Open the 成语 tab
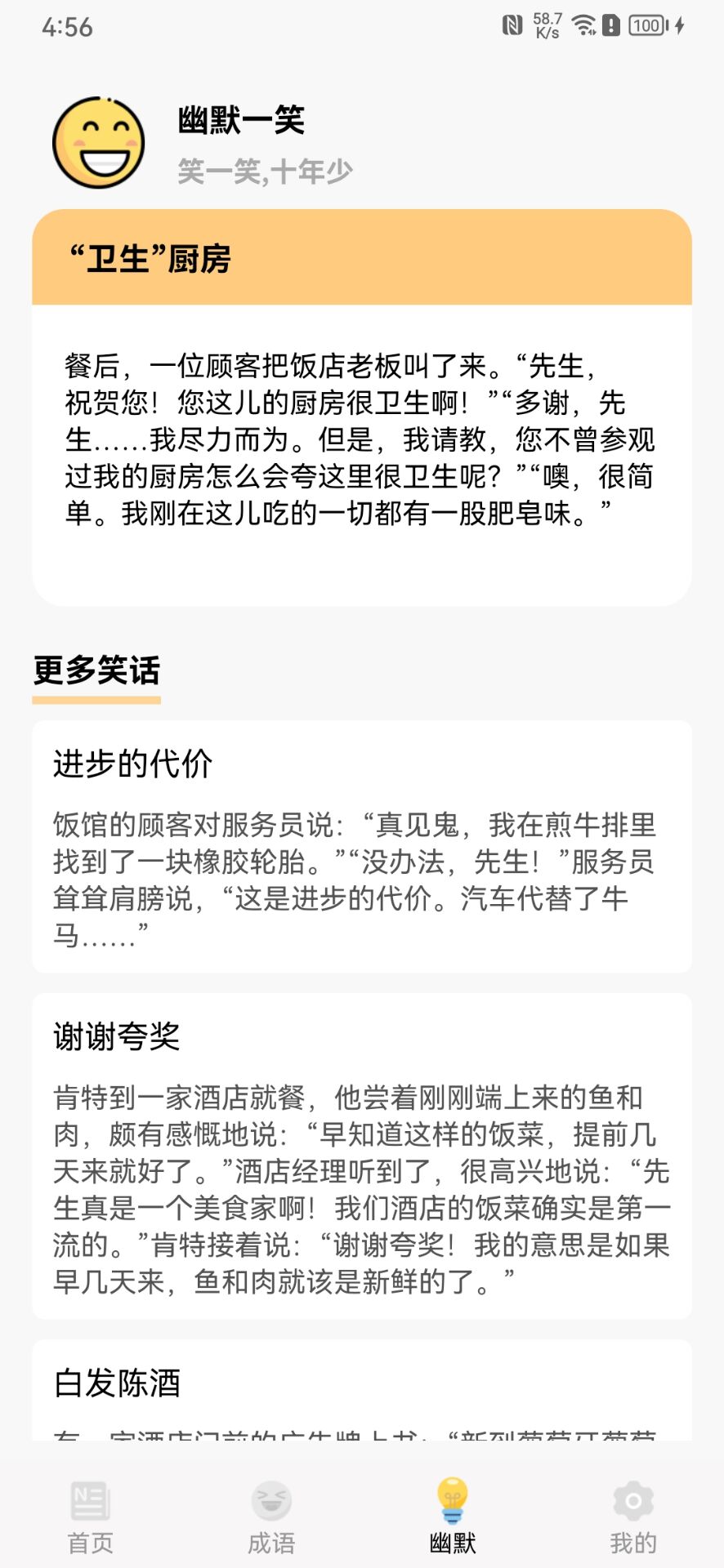This screenshot has height=1568, width=724. tap(271, 1517)
